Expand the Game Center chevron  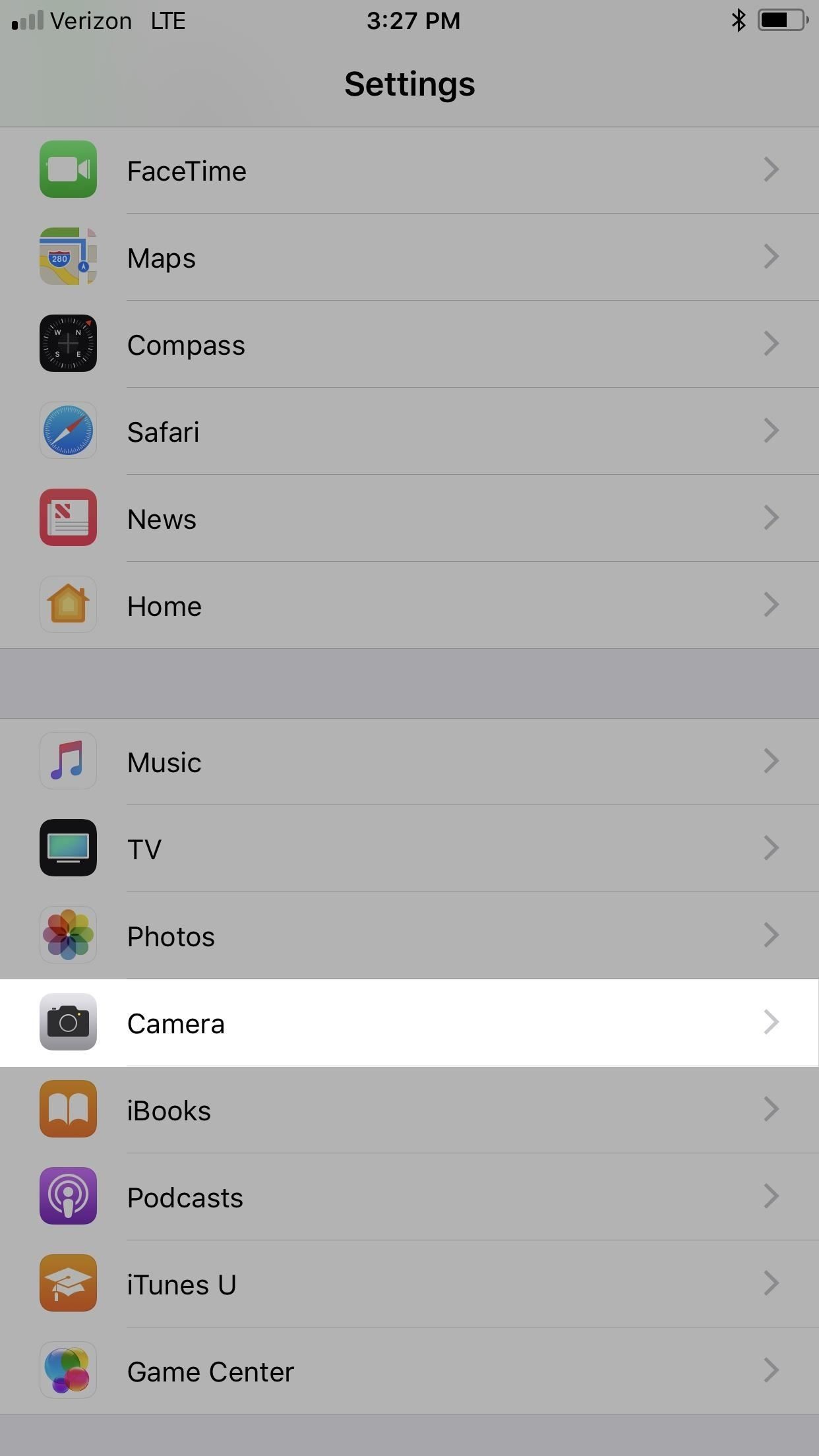(x=772, y=1370)
